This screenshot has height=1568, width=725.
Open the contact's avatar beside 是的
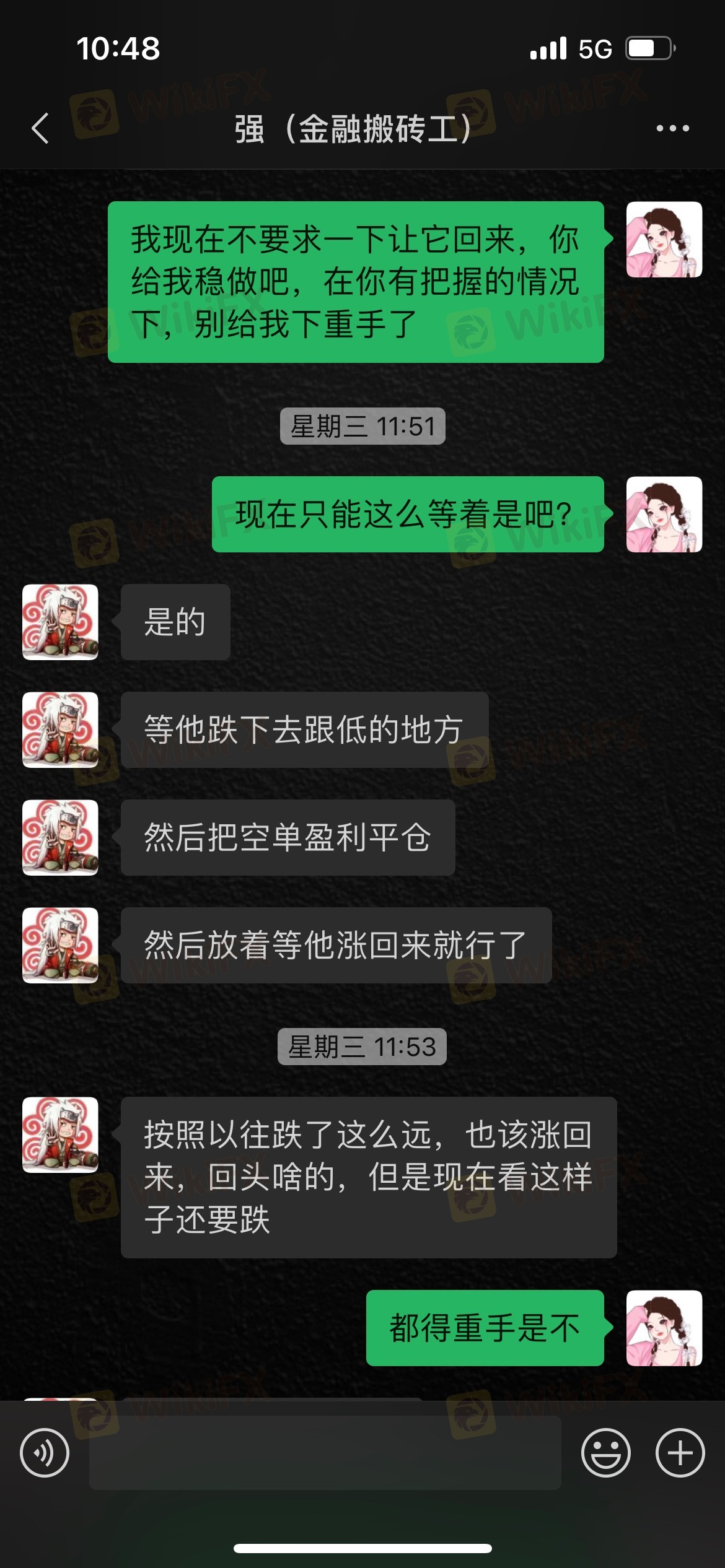(x=60, y=622)
